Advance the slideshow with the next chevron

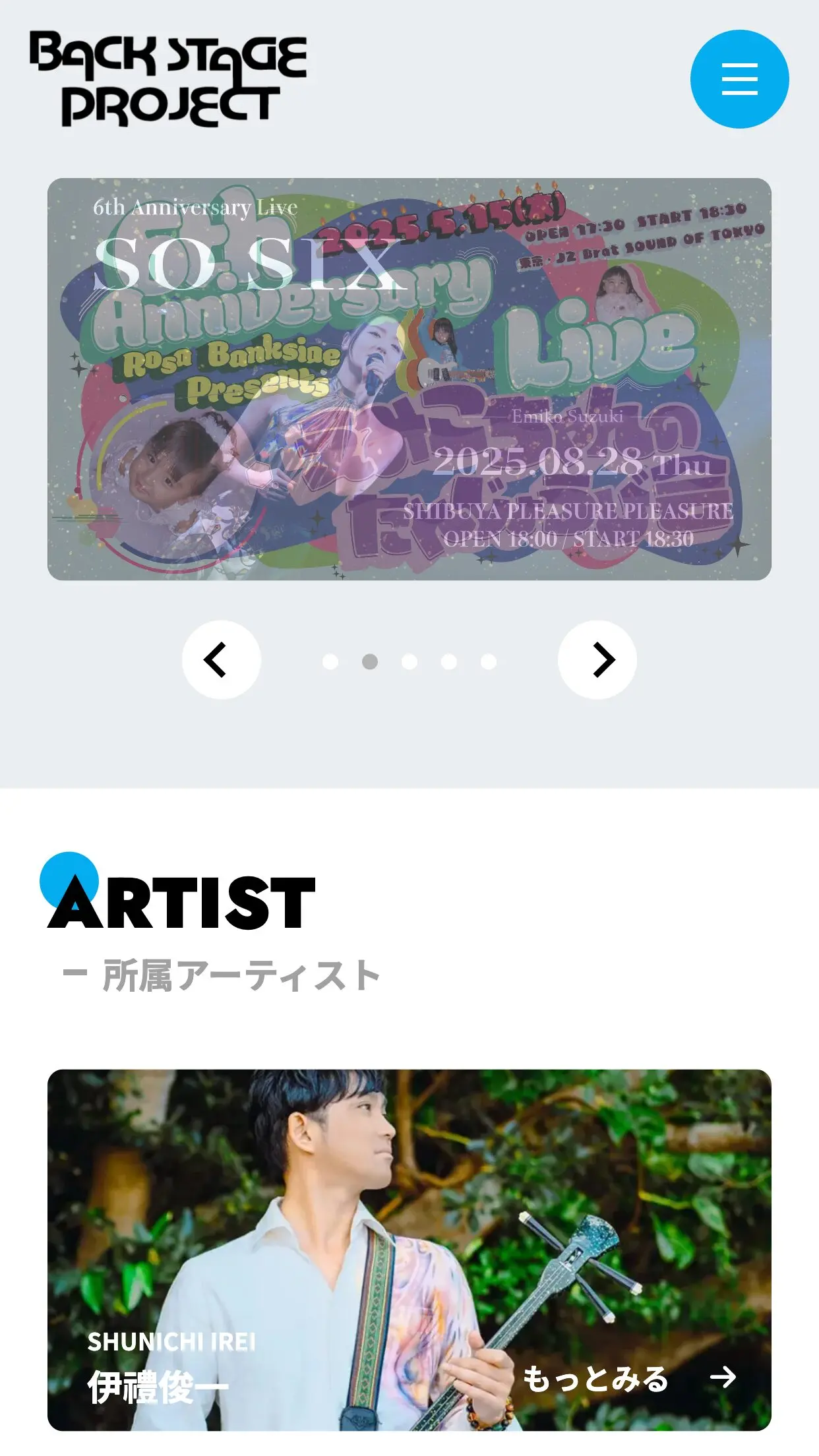[599, 659]
